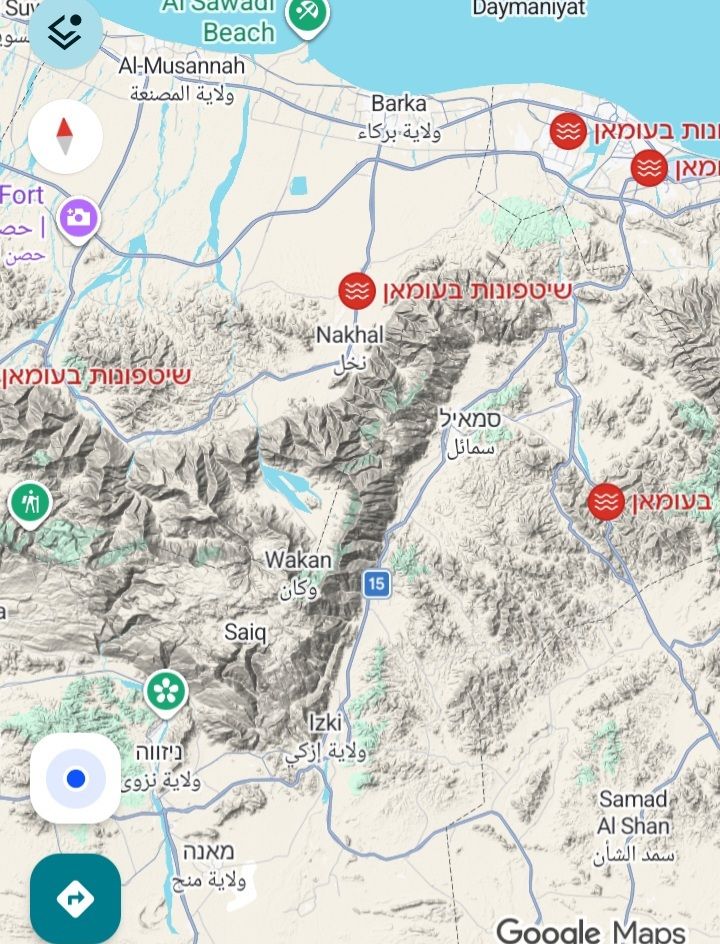The image size is (720, 944).
Task: Open the green hiking trail marker
Action: coord(30,503)
